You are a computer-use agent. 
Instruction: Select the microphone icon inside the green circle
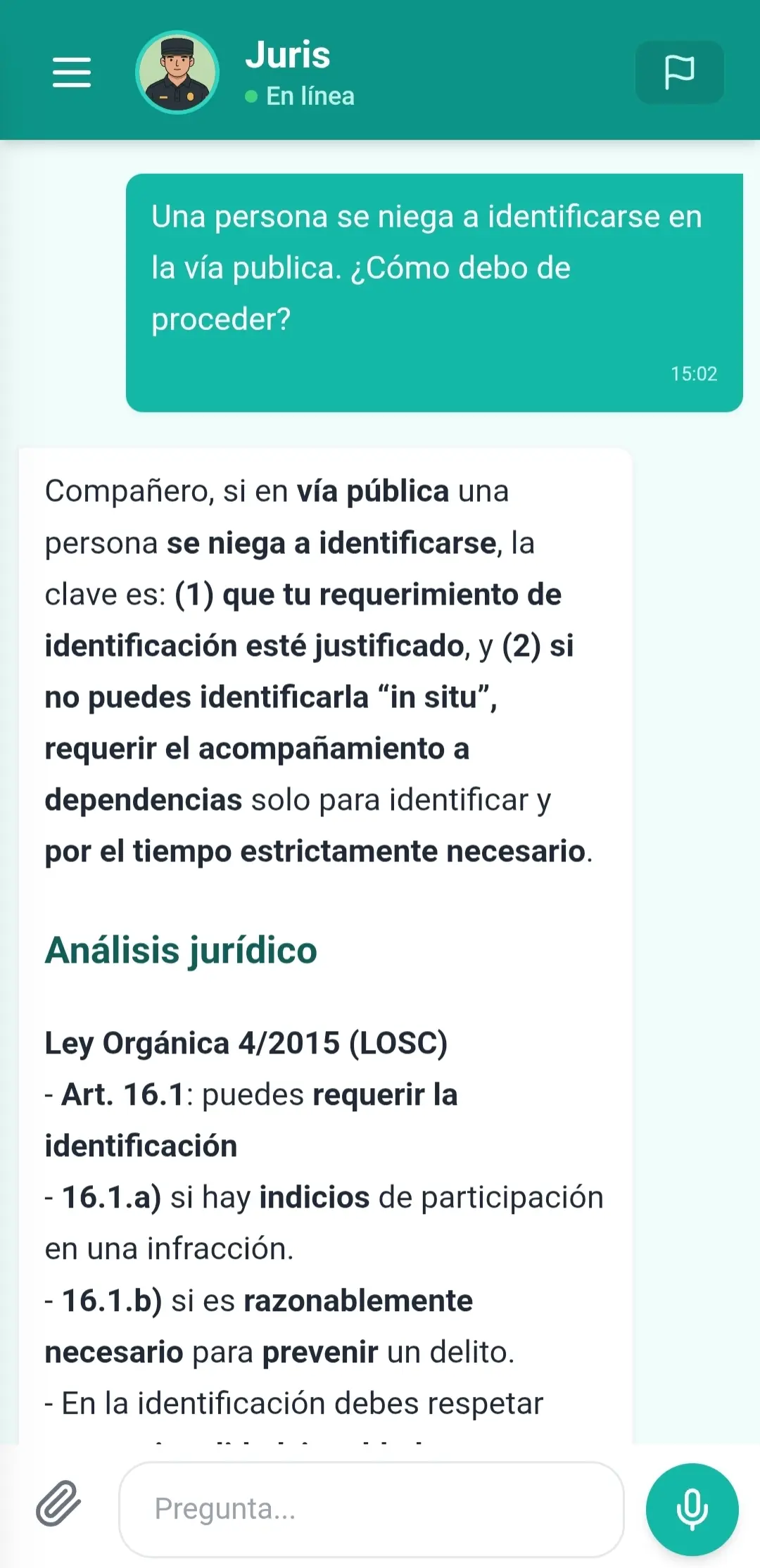tap(690, 1508)
